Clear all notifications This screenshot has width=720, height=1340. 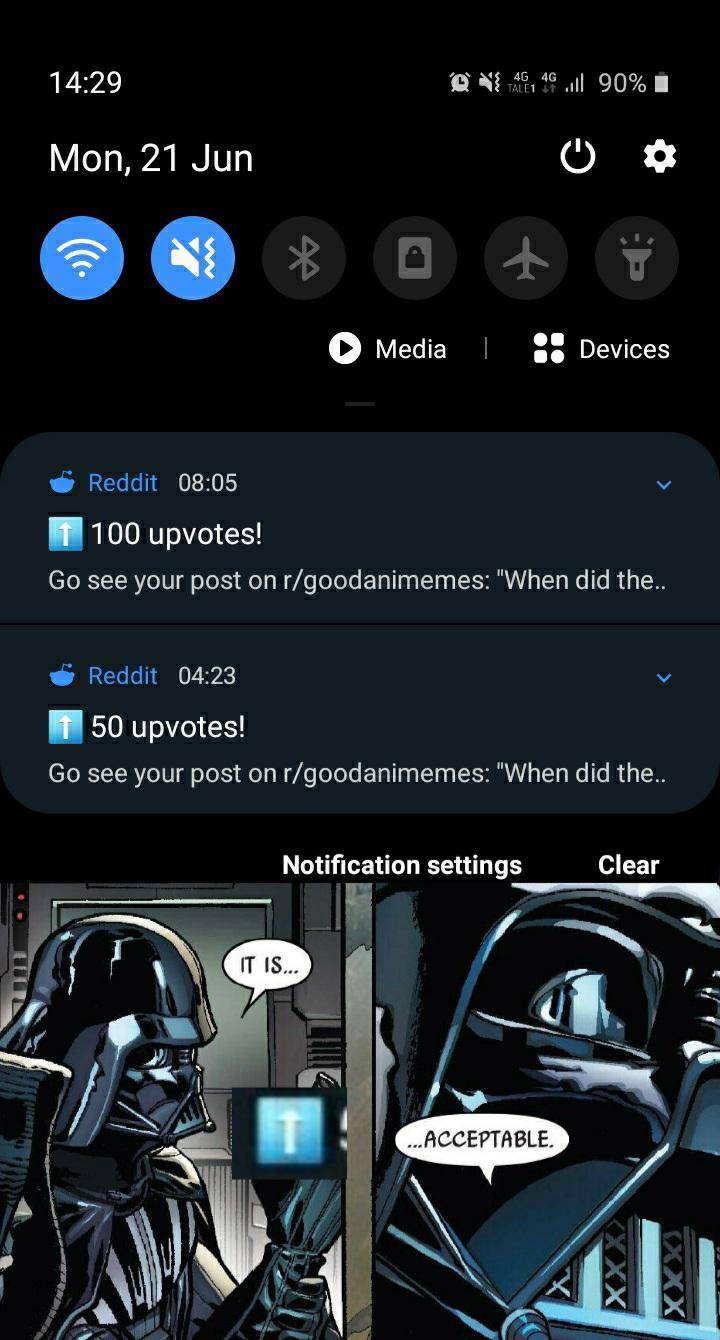click(628, 865)
